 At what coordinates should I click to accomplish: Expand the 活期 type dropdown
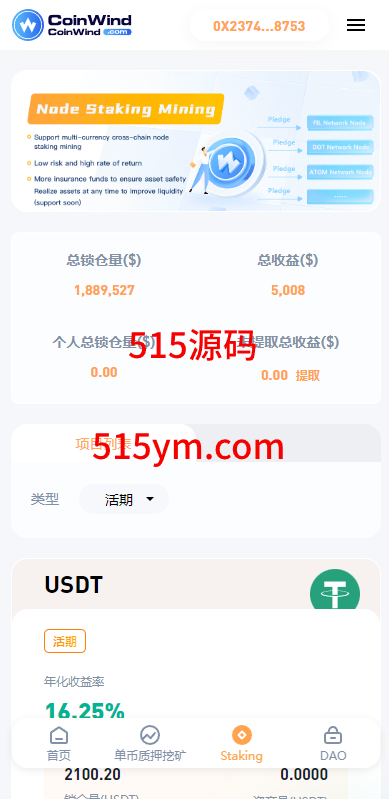point(124,499)
